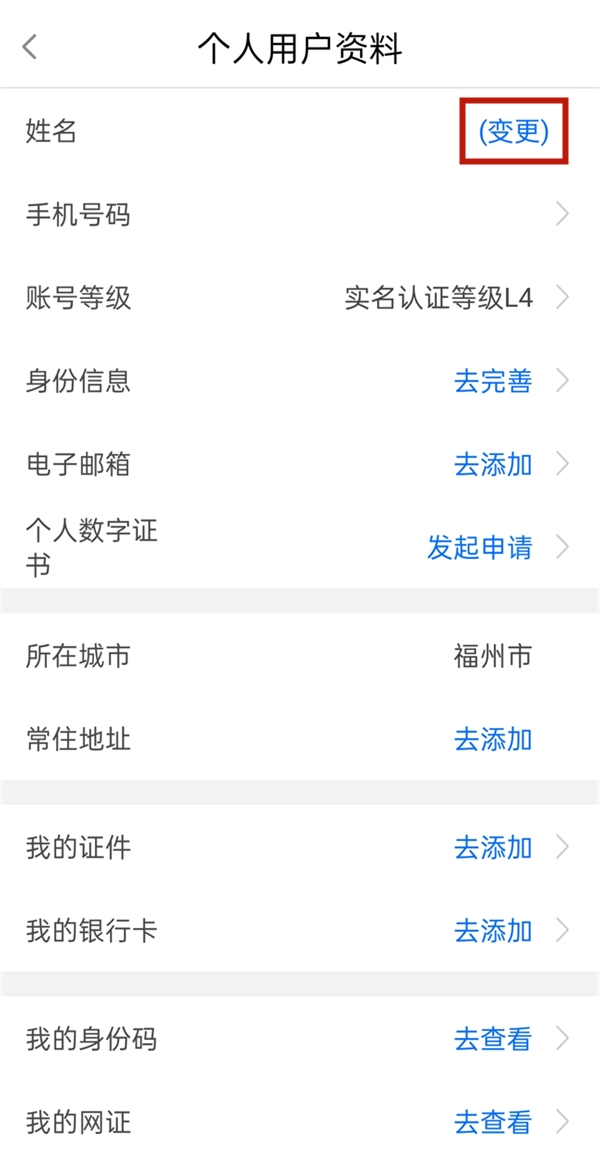Go back using the top-left arrow
Screen dimensions: 600x1151
click(31, 47)
